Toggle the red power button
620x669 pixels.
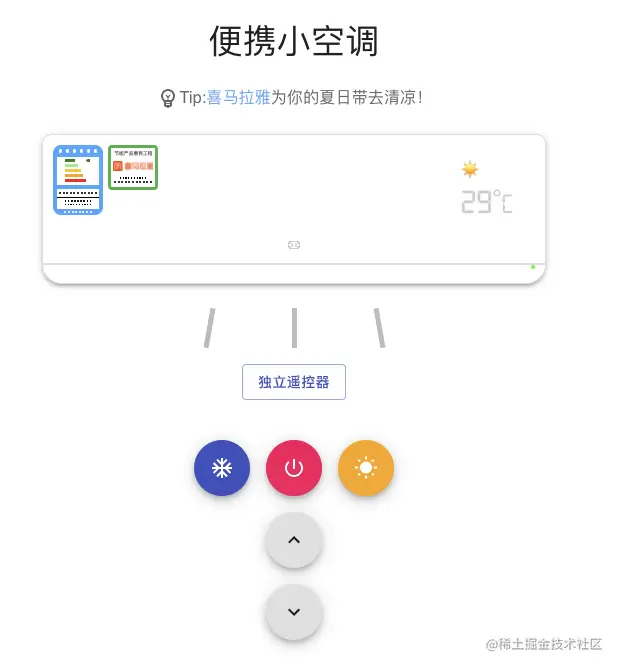coord(294,468)
